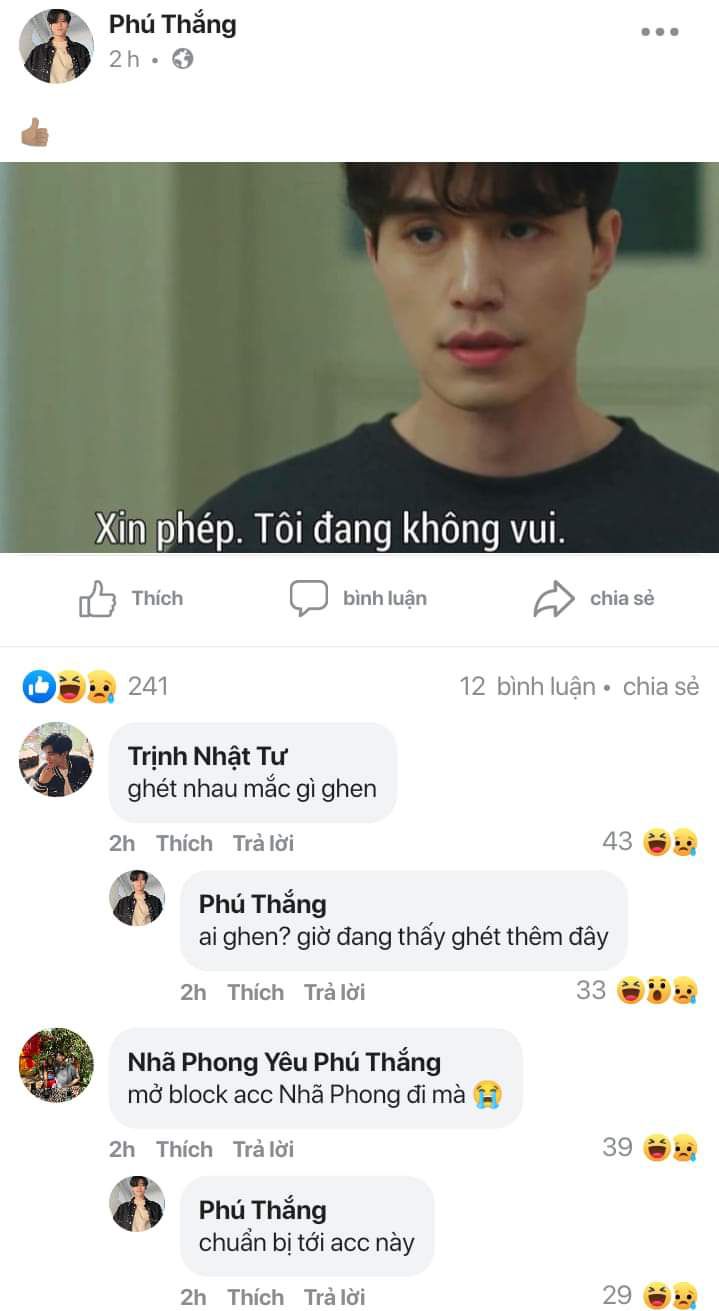This screenshot has width=719, height=1311.
Task: Open Nhã Phong Yêu Phú Thắng's profile
Action: (284, 1062)
